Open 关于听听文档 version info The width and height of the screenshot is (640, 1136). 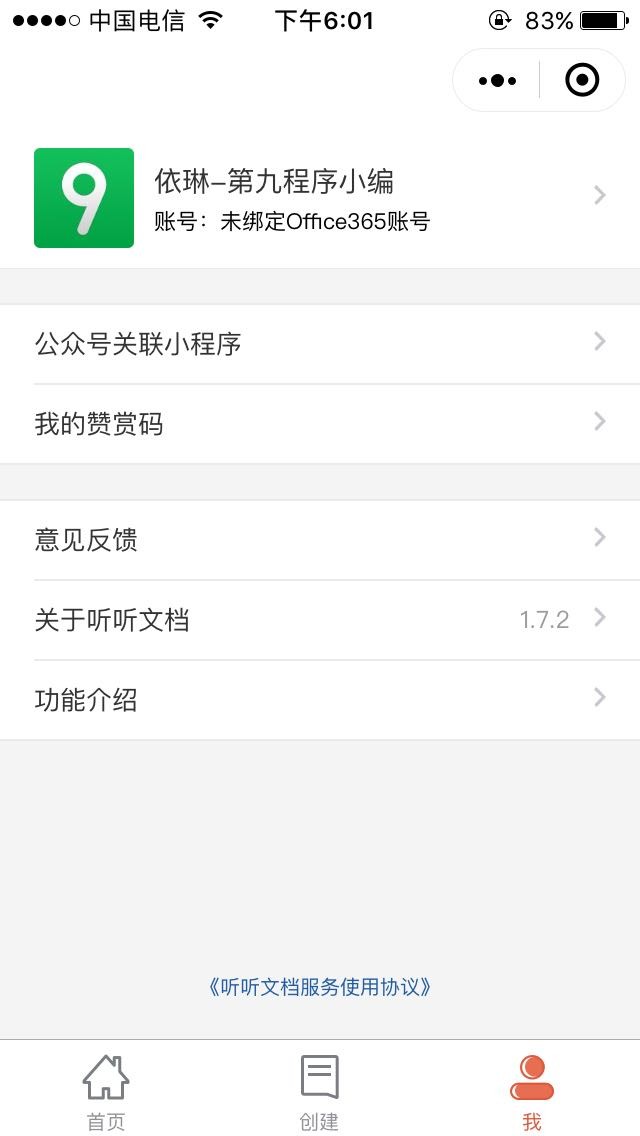pyautogui.click(x=320, y=620)
